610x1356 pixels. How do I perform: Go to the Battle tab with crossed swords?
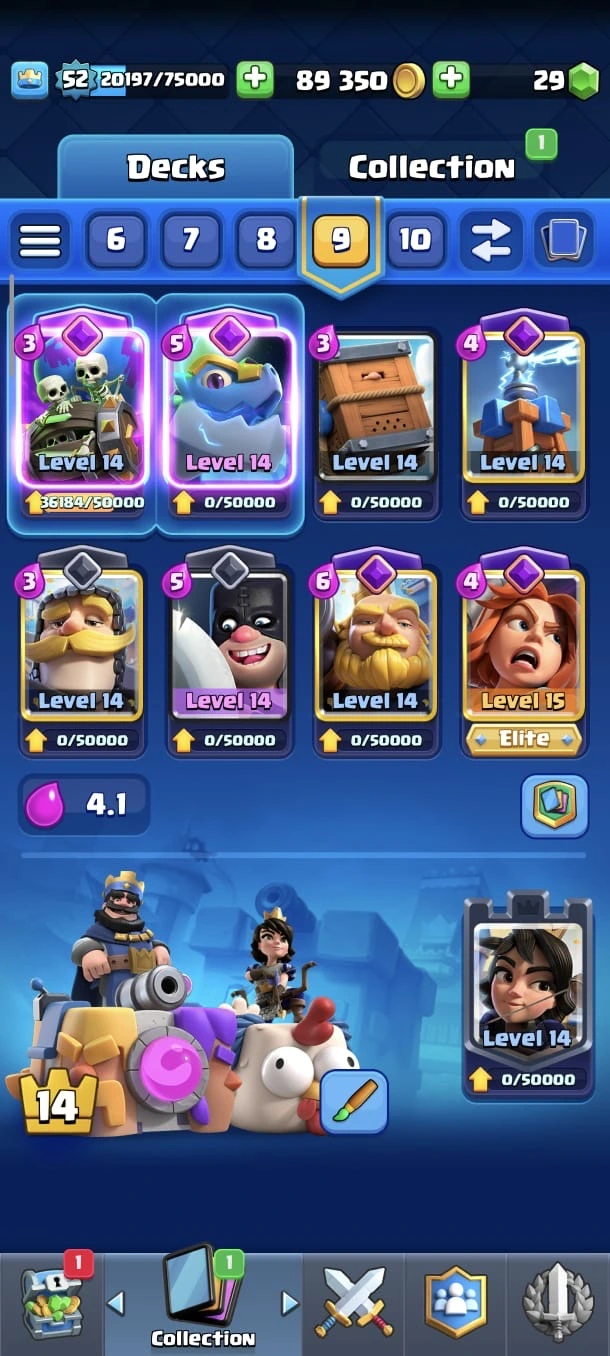[356, 1303]
